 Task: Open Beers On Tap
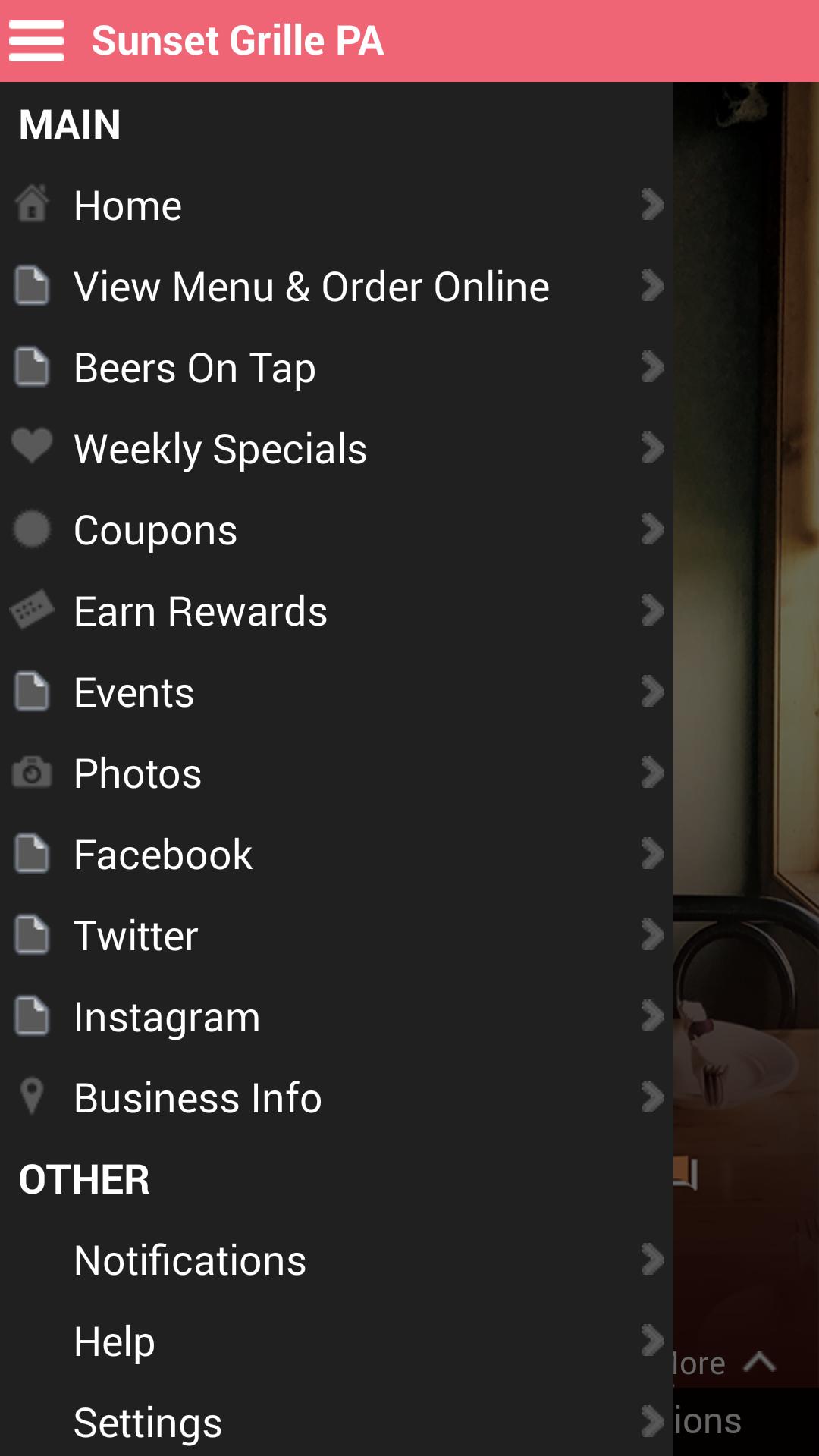coord(194,369)
